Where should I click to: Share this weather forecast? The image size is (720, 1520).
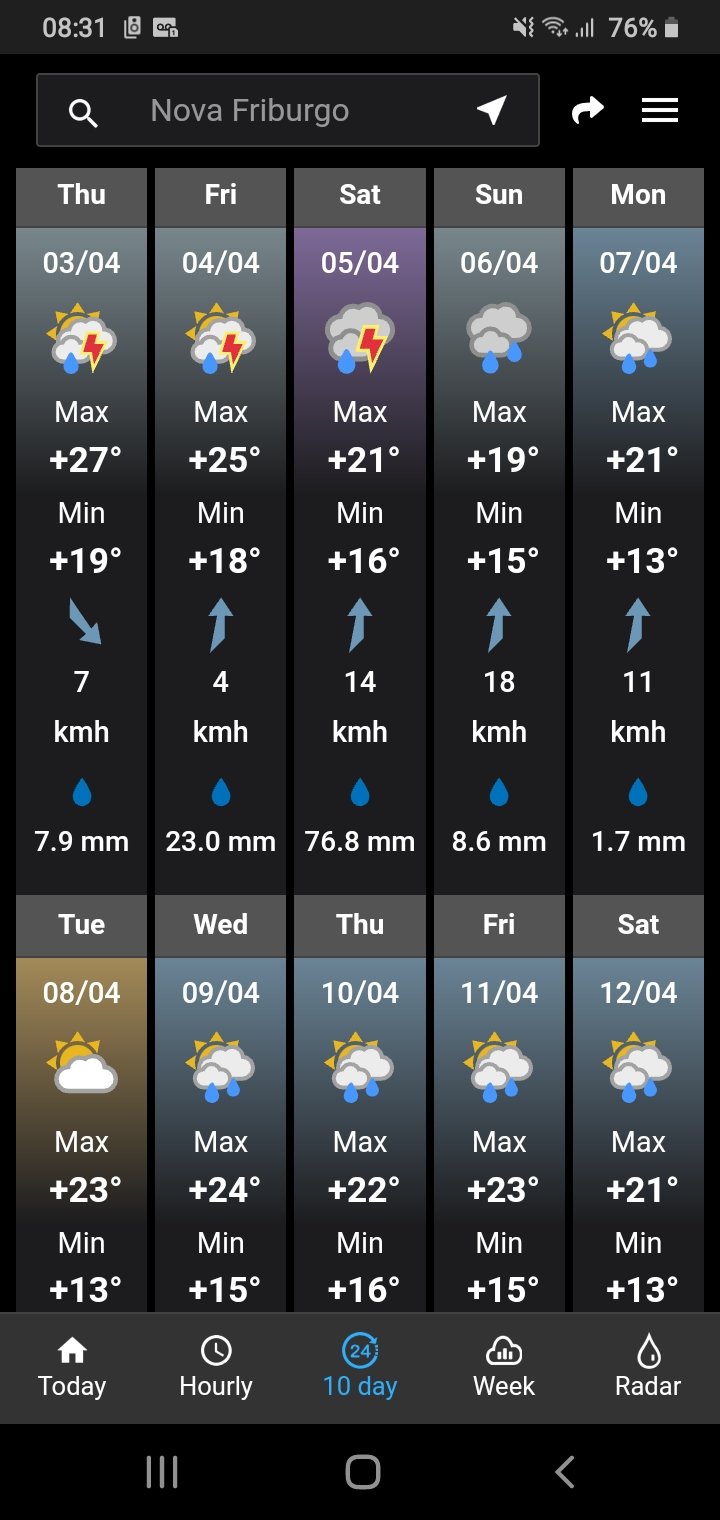tap(588, 110)
